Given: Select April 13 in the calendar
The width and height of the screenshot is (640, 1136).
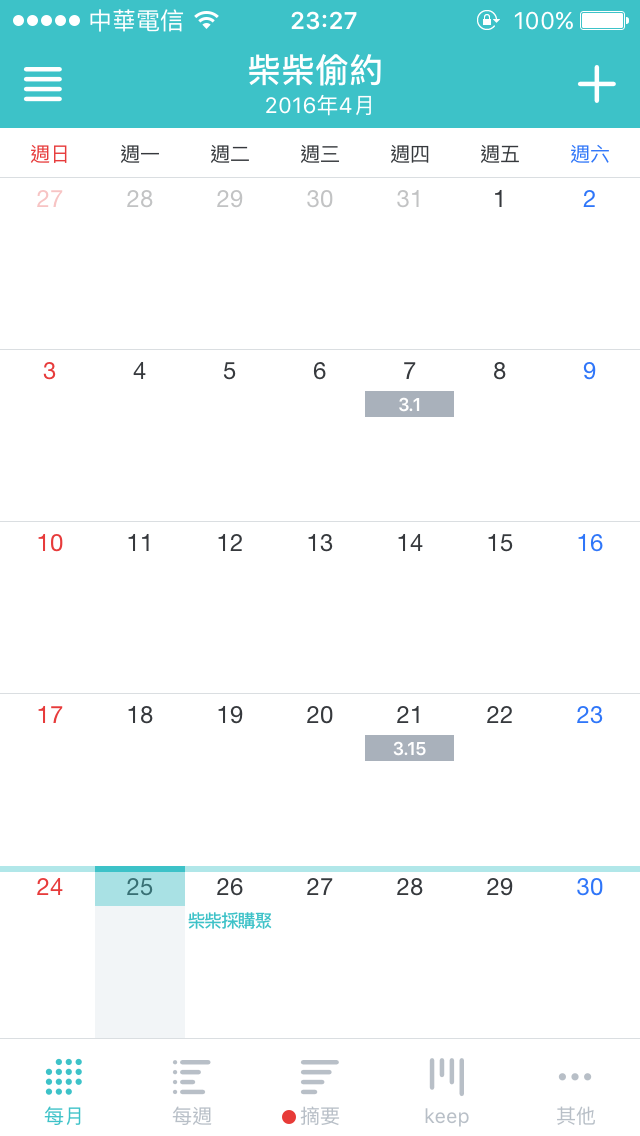Looking at the screenshot, I should [x=320, y=543].
